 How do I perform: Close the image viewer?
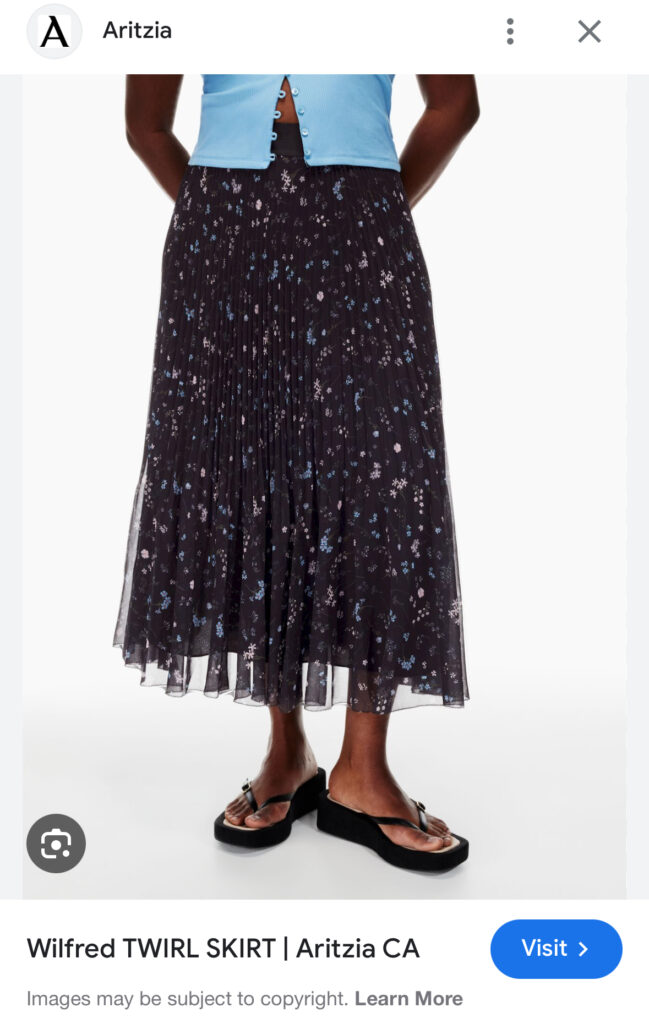(589, 31)
